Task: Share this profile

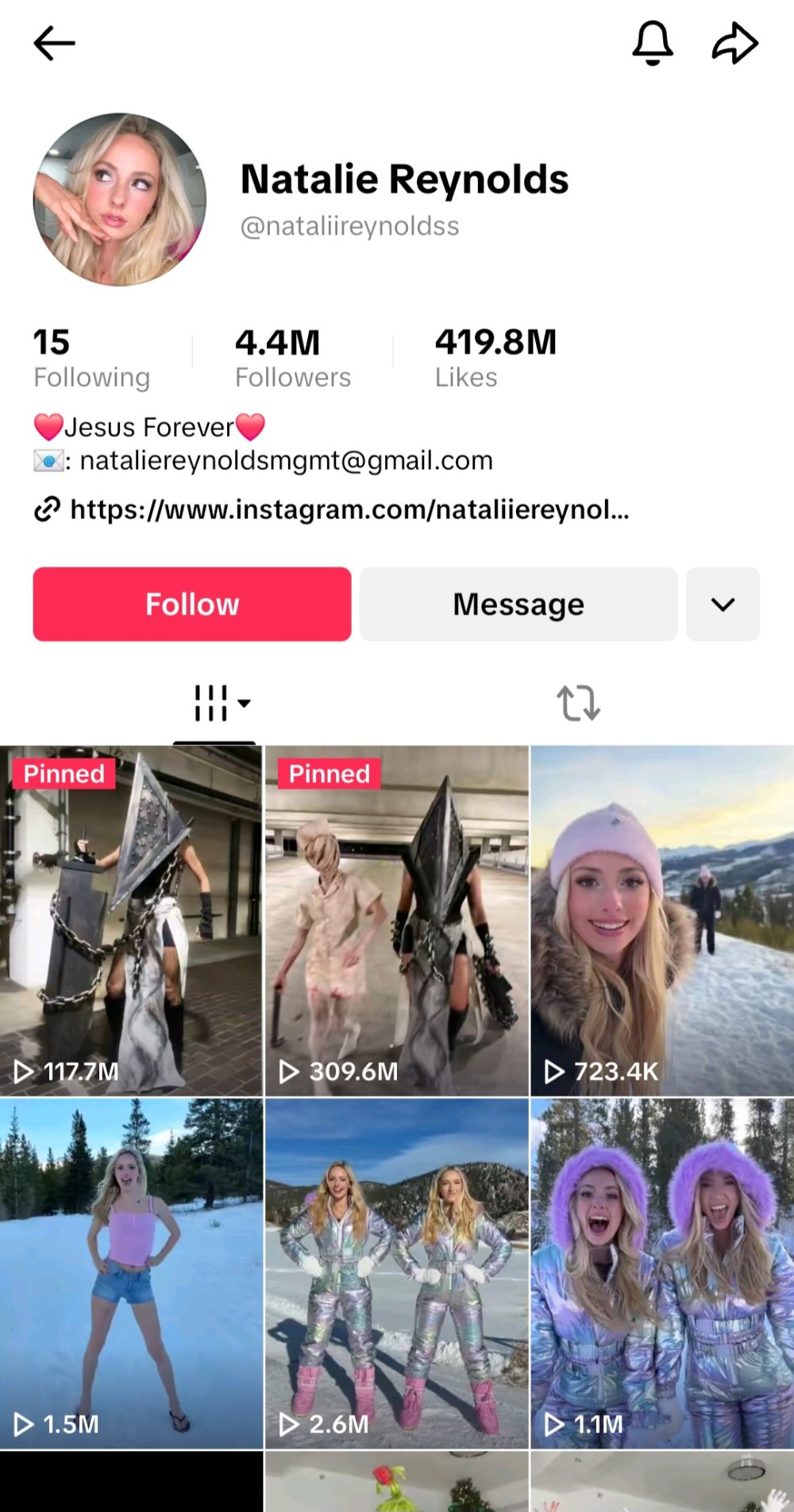Action: pos(734,43)
